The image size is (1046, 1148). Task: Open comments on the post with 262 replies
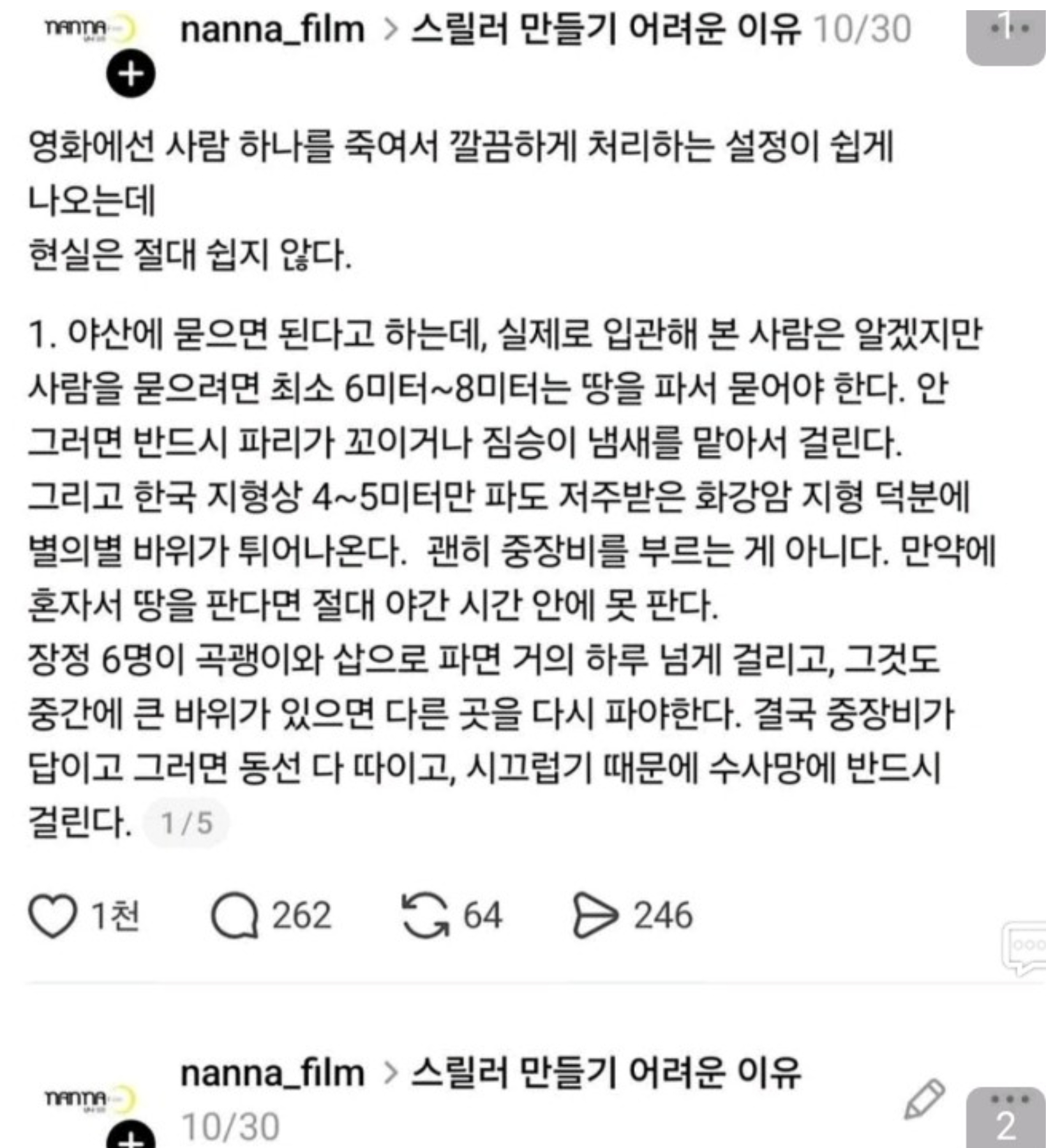[234, 916]
